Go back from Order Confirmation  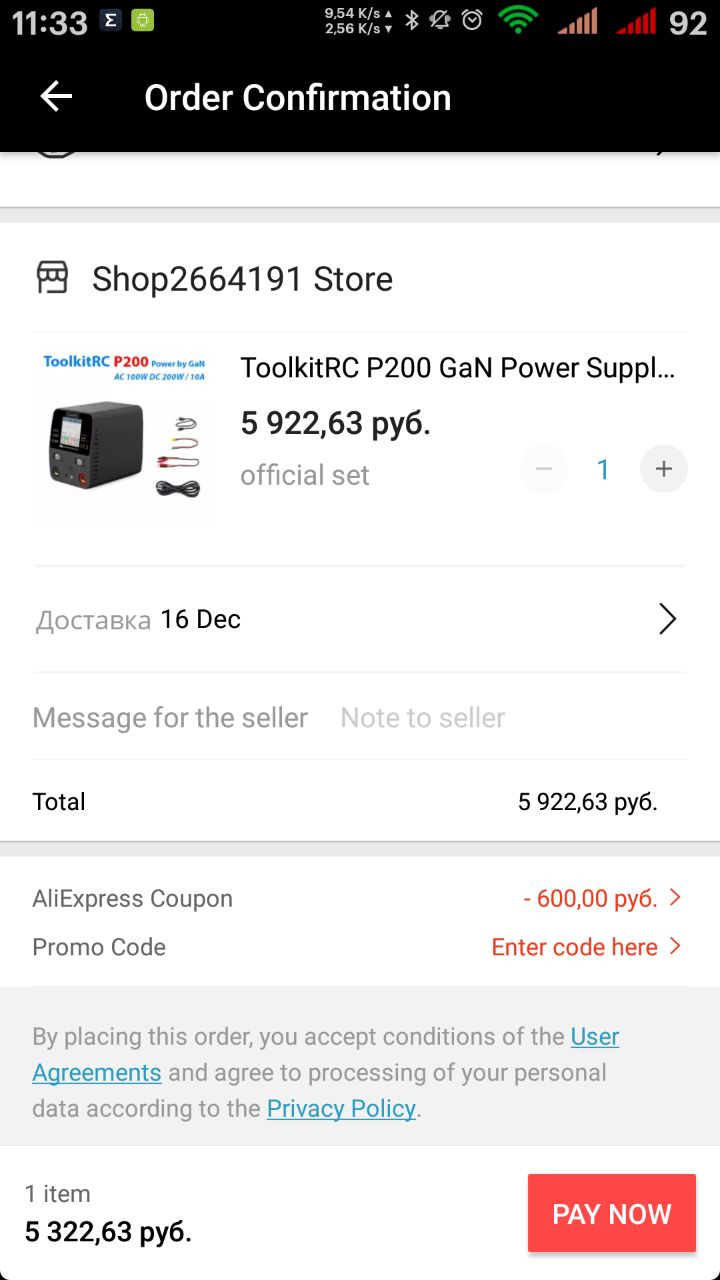pyautogui.click(x=56, y=97)
